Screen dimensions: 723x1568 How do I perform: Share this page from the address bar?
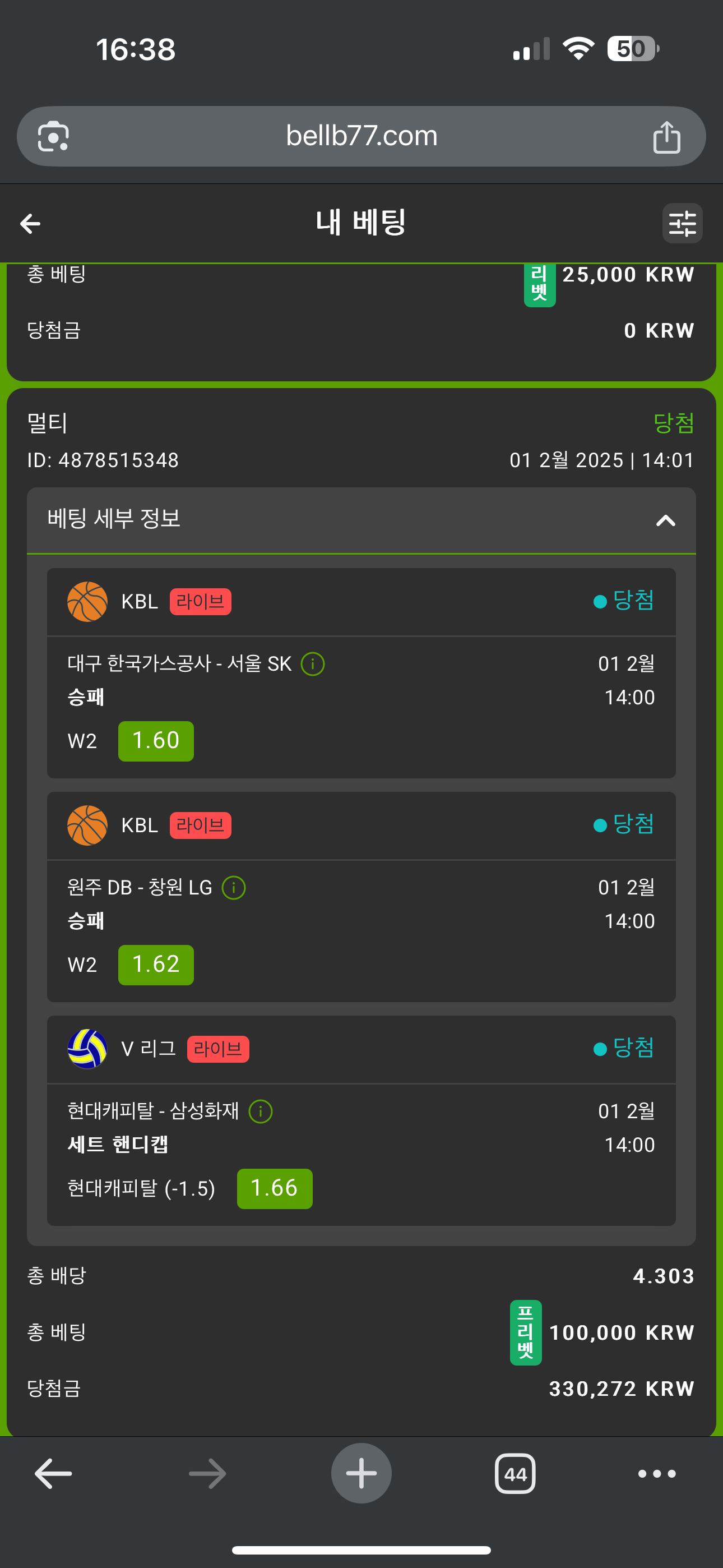click(666, 137)
